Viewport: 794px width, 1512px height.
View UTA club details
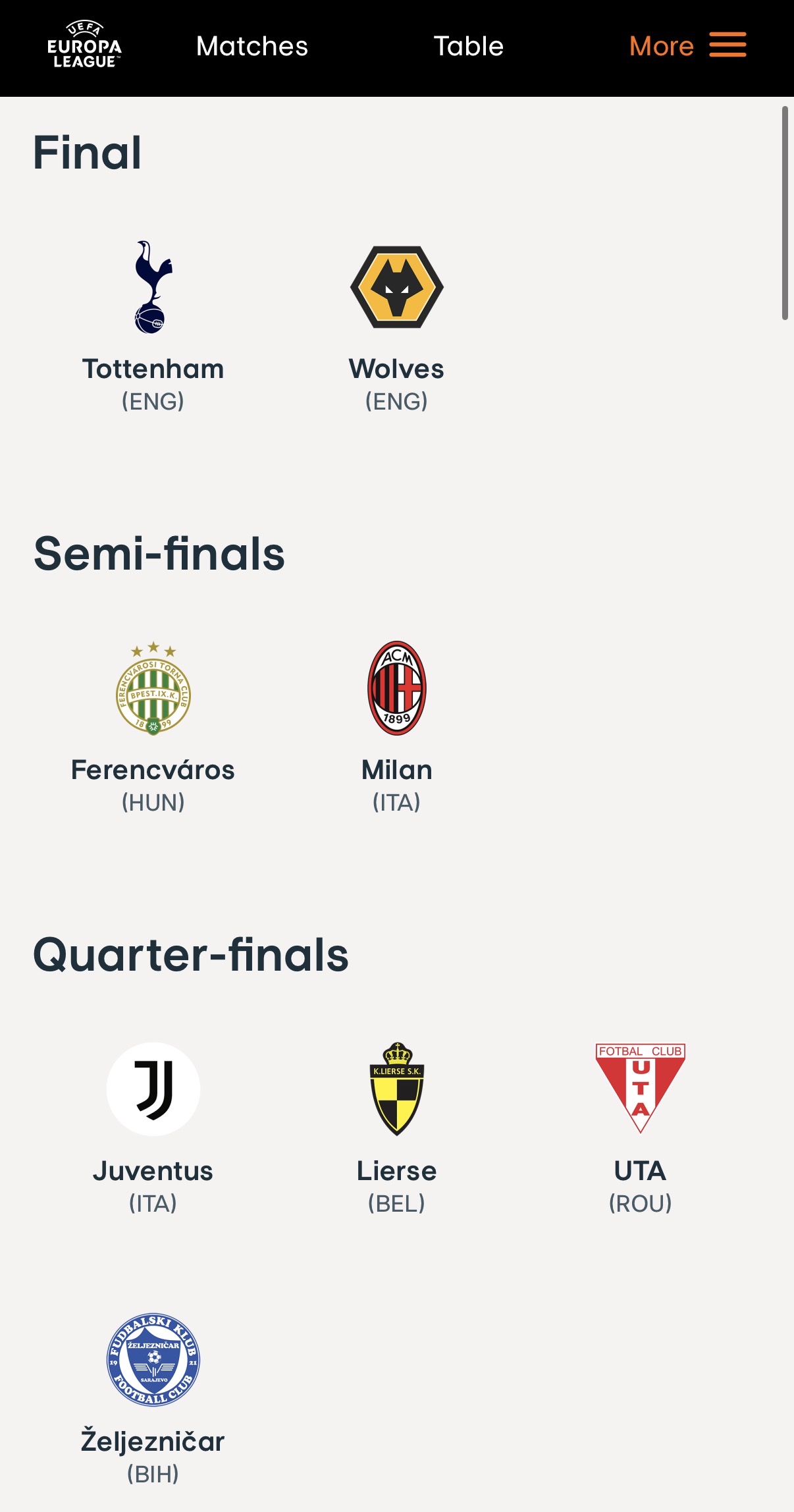tap(640, 1129)
